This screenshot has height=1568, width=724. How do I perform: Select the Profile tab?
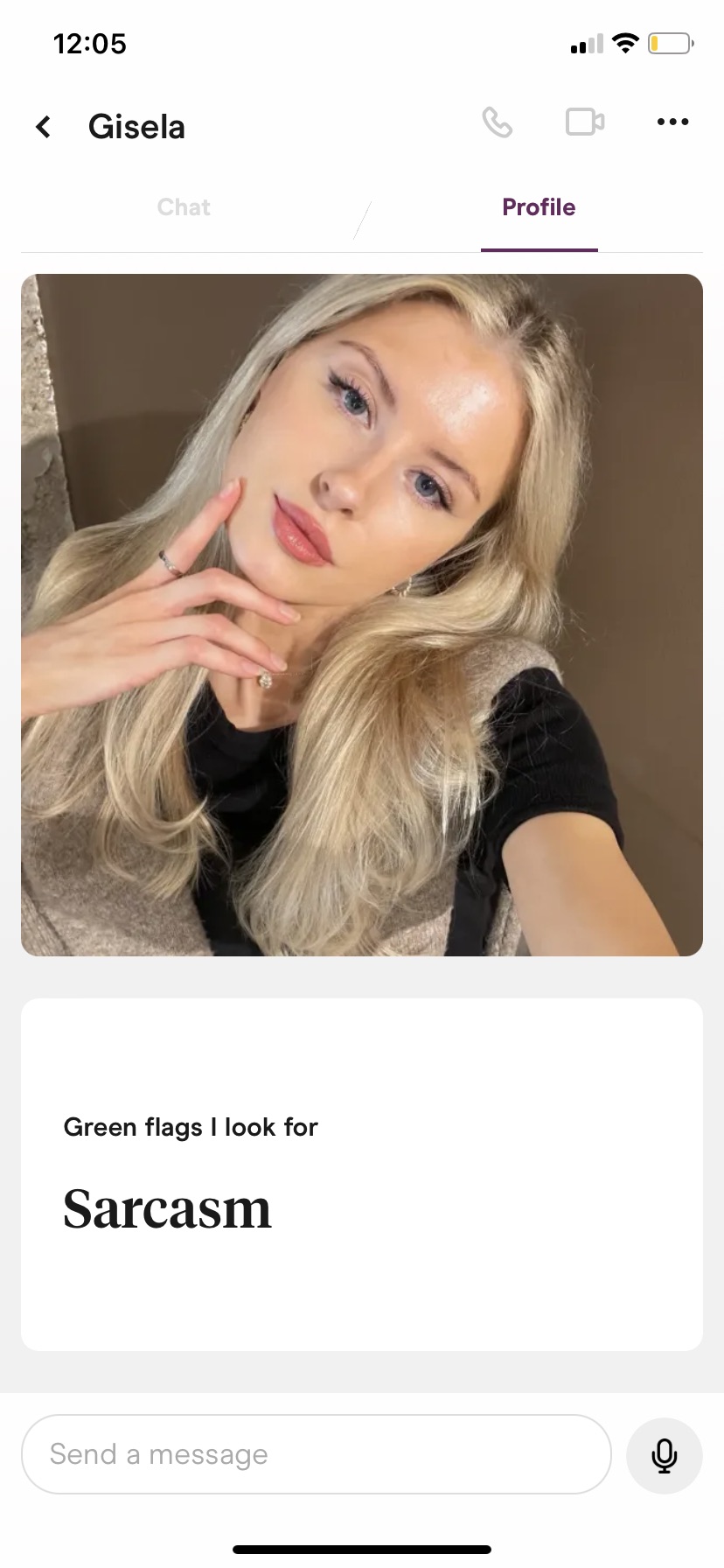(539, 207)
